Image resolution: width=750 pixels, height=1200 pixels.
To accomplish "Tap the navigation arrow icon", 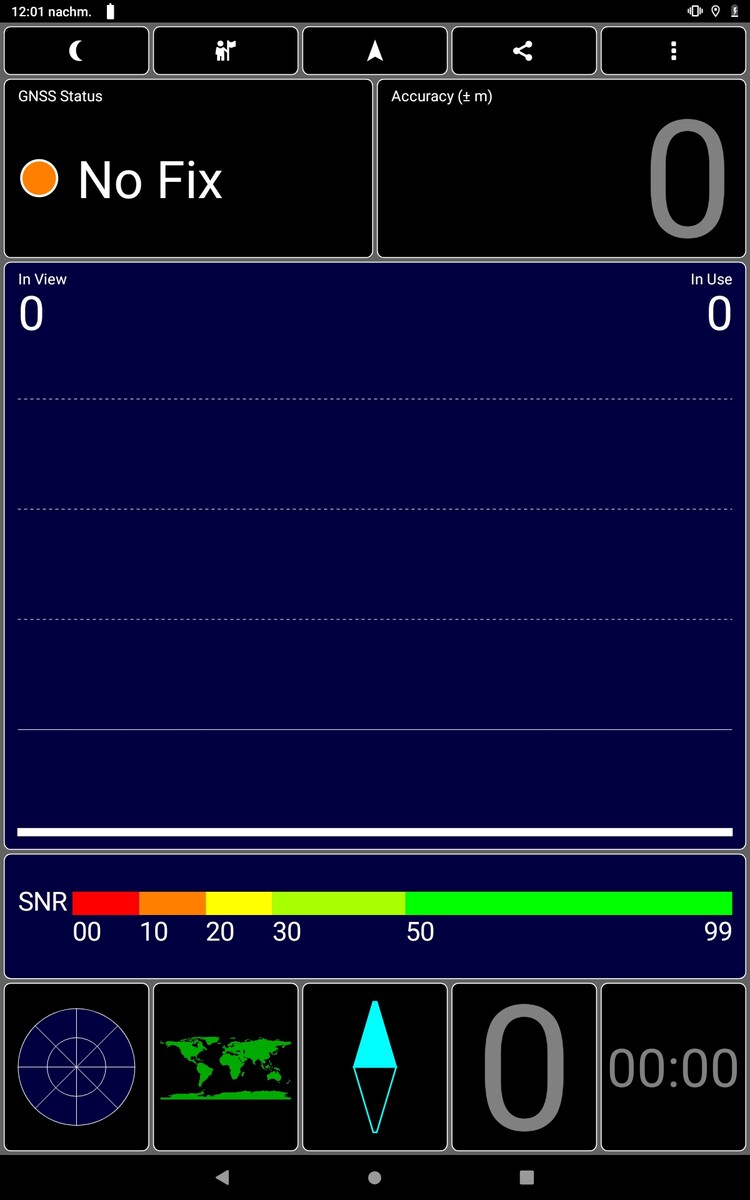I will point(375,51).
